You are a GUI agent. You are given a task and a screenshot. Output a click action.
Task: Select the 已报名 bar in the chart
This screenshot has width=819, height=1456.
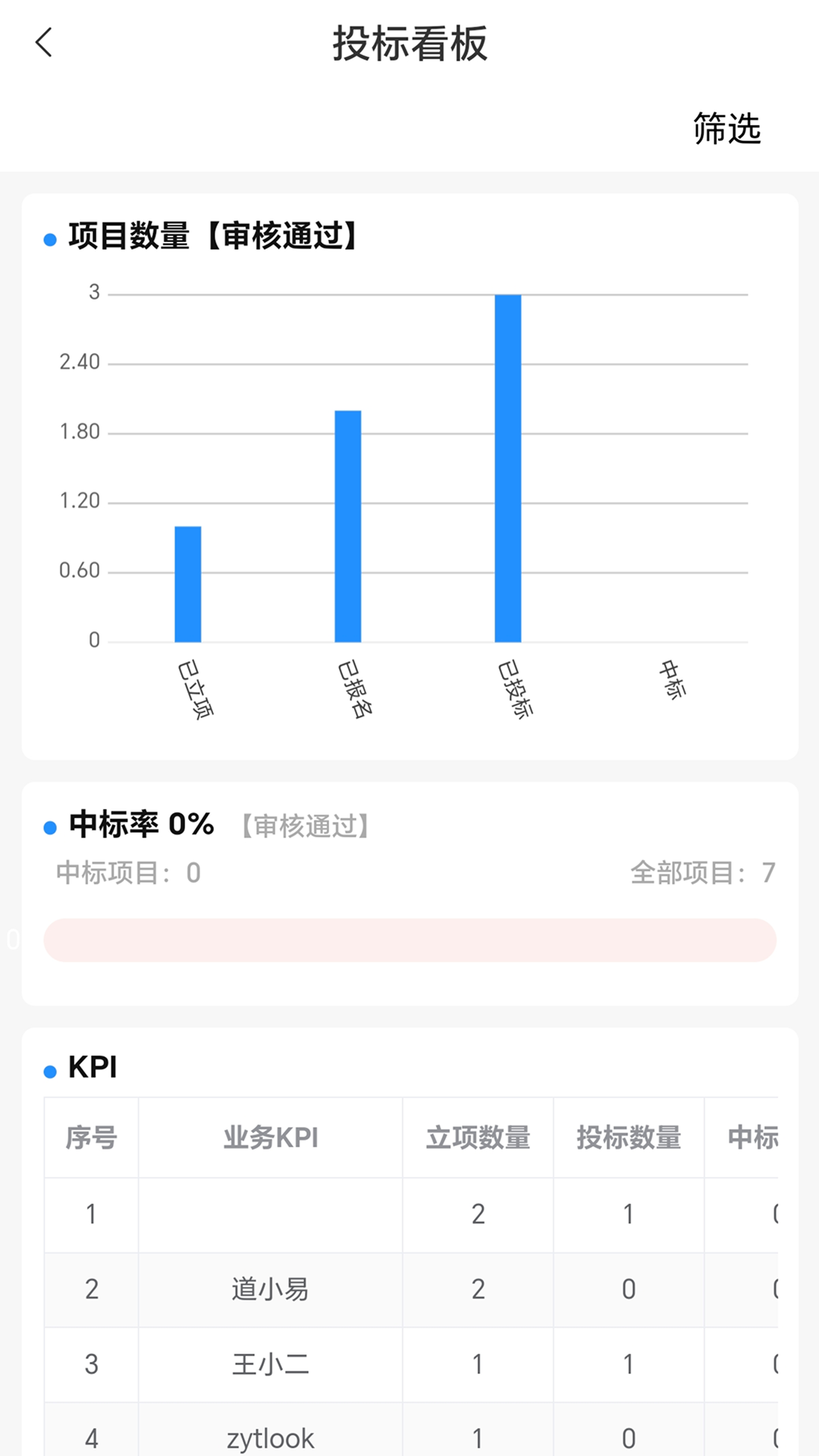[347, 523]
